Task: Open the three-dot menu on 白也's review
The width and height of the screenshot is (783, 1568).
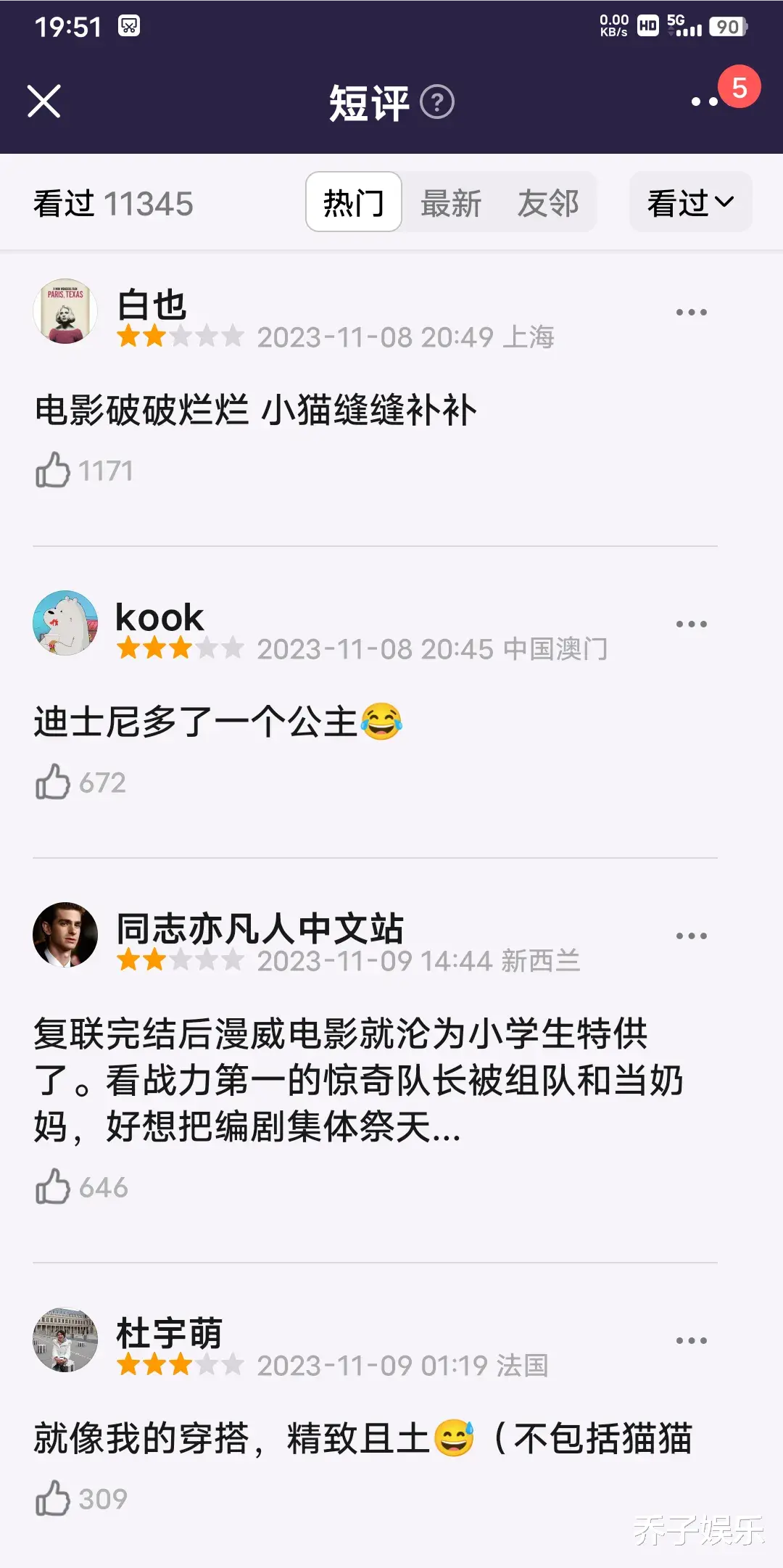Action: pyautogui.click(x=690, y=310)
